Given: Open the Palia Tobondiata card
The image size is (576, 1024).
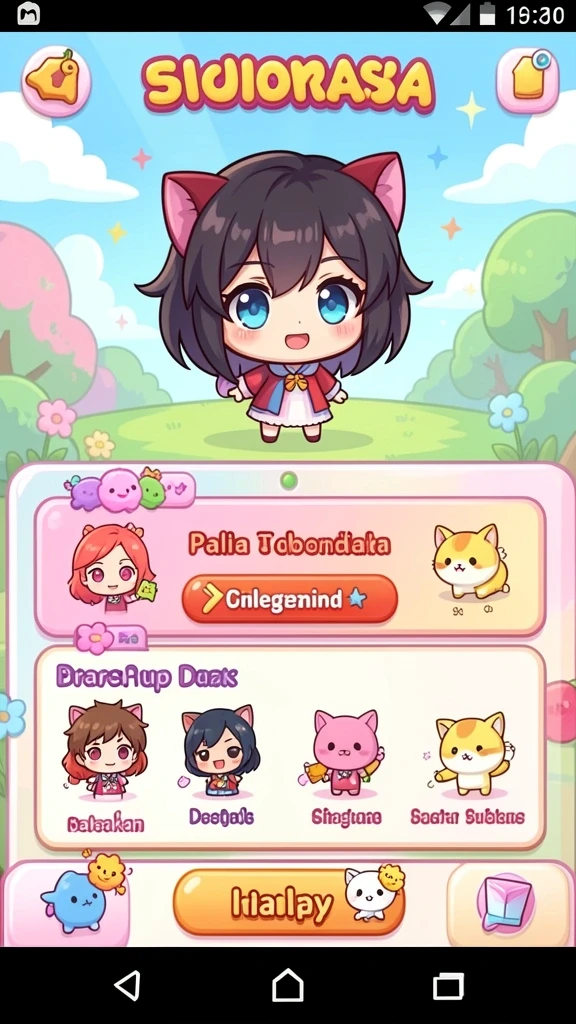Looking at the screenshot, I should [x=290, y=566].
